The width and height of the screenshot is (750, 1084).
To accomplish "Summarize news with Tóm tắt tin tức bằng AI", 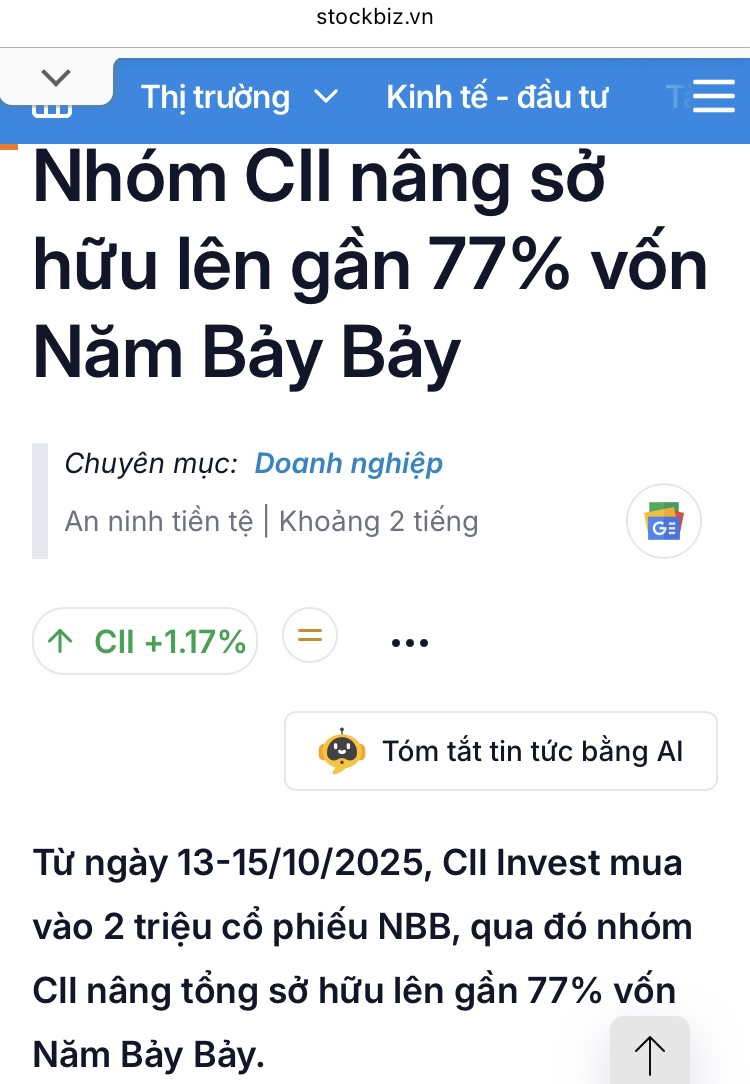I will tap(501, 751).
